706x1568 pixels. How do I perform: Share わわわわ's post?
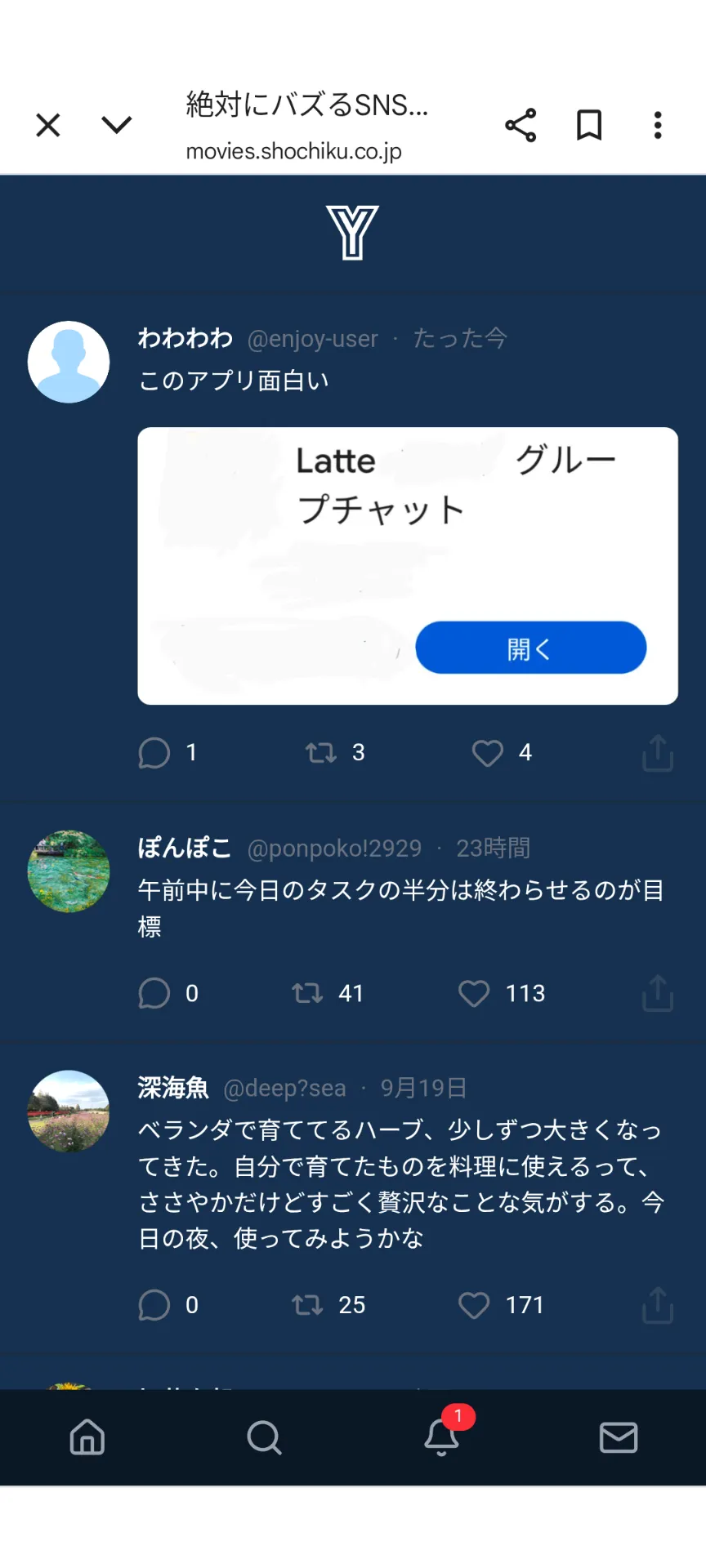click(x=658, y=753)
